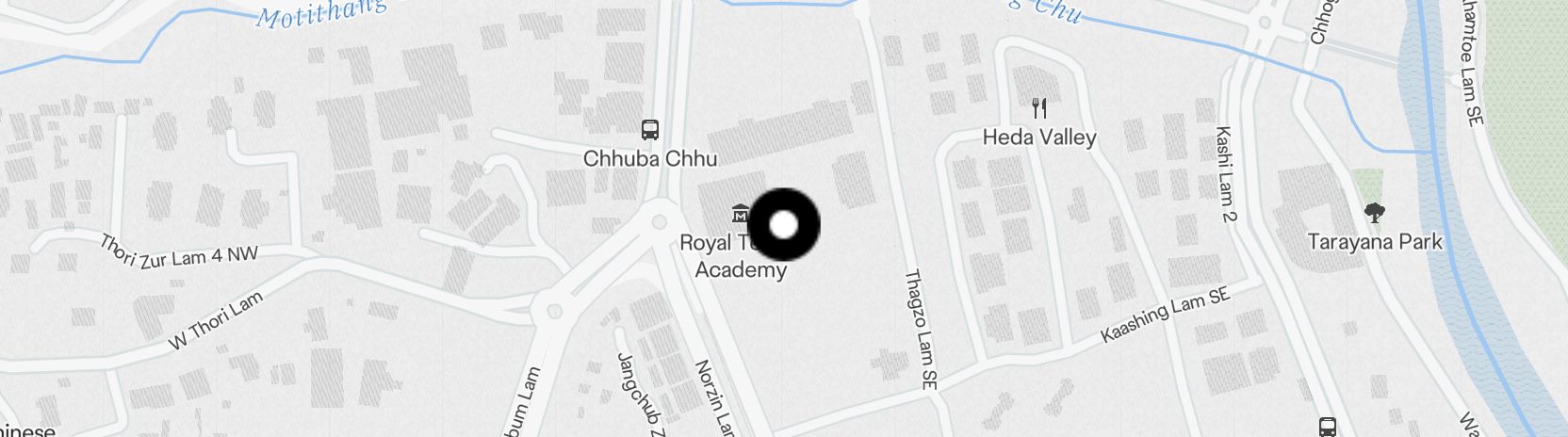
Task: Tap the black location marker pin
Action: 783,224
